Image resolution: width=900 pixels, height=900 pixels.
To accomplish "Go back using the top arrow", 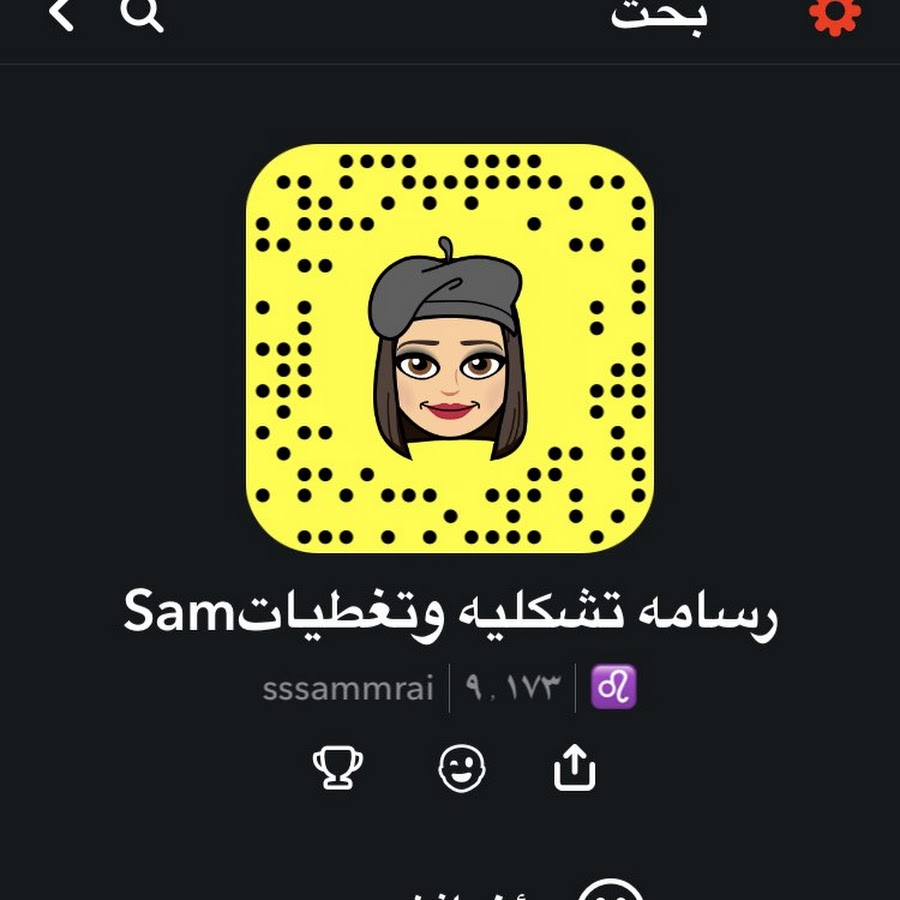I will pos(62,14).
